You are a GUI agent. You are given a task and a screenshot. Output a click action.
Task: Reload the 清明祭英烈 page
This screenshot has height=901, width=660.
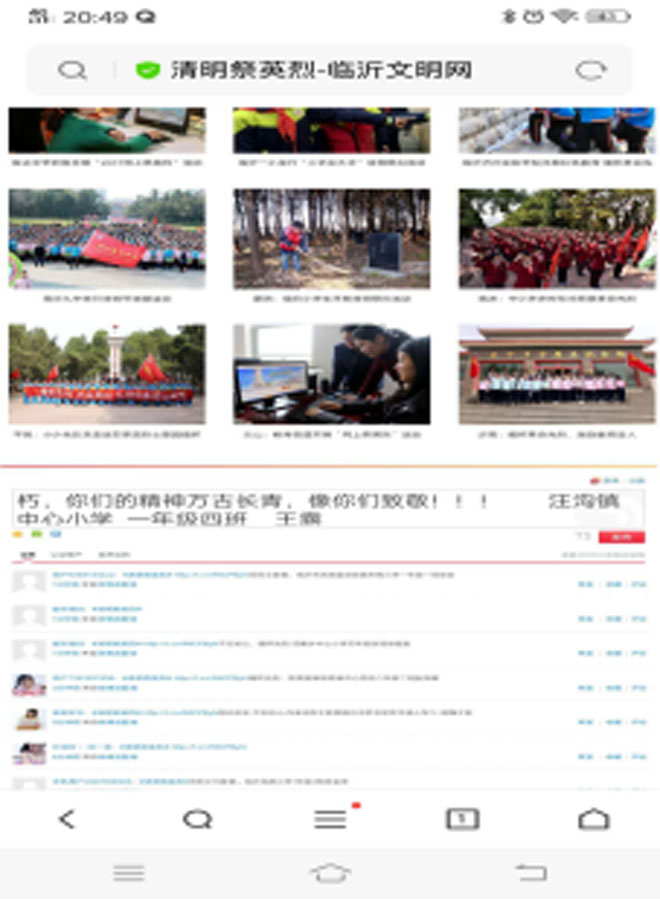[x=591, y=70]
